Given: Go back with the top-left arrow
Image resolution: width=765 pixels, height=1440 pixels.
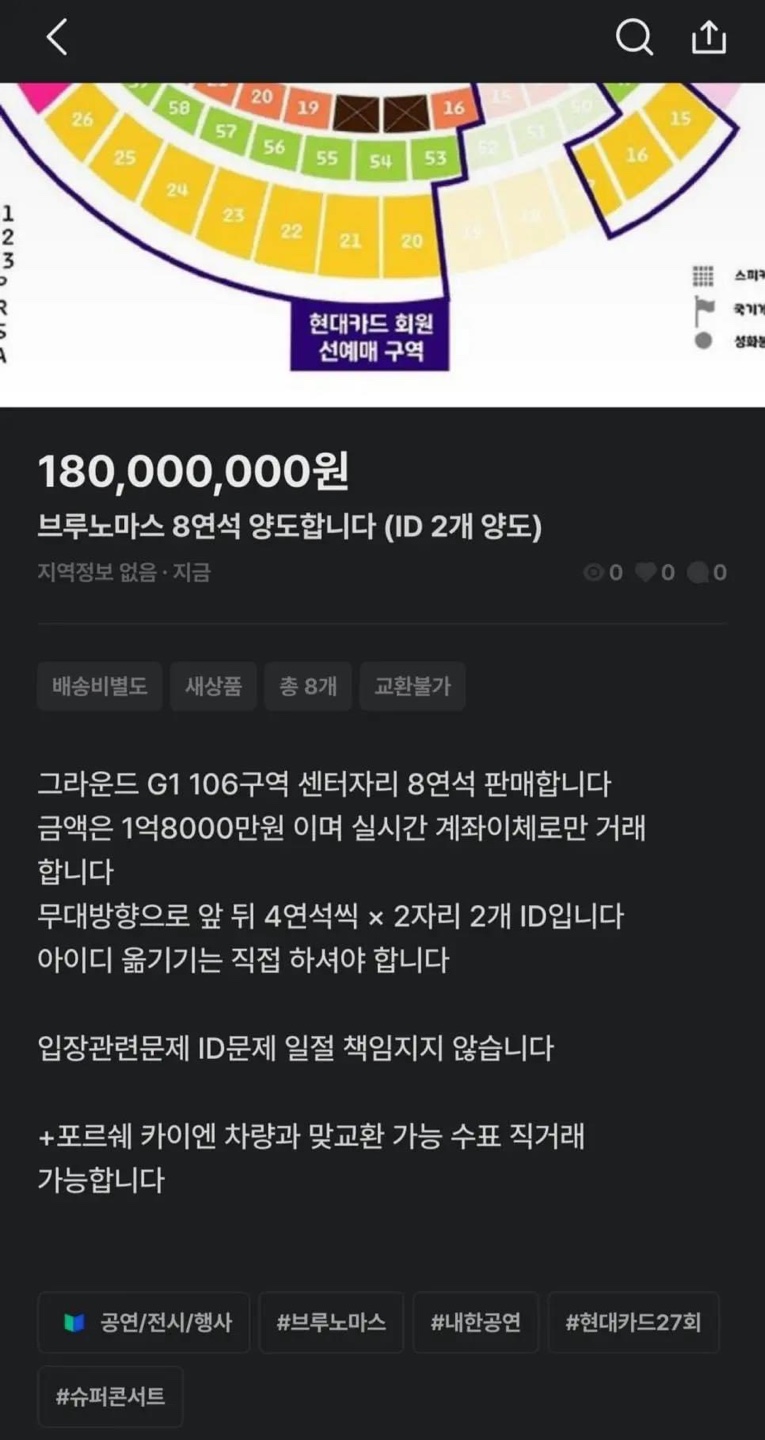Looking at the screenshot, I should click(57, 38).
